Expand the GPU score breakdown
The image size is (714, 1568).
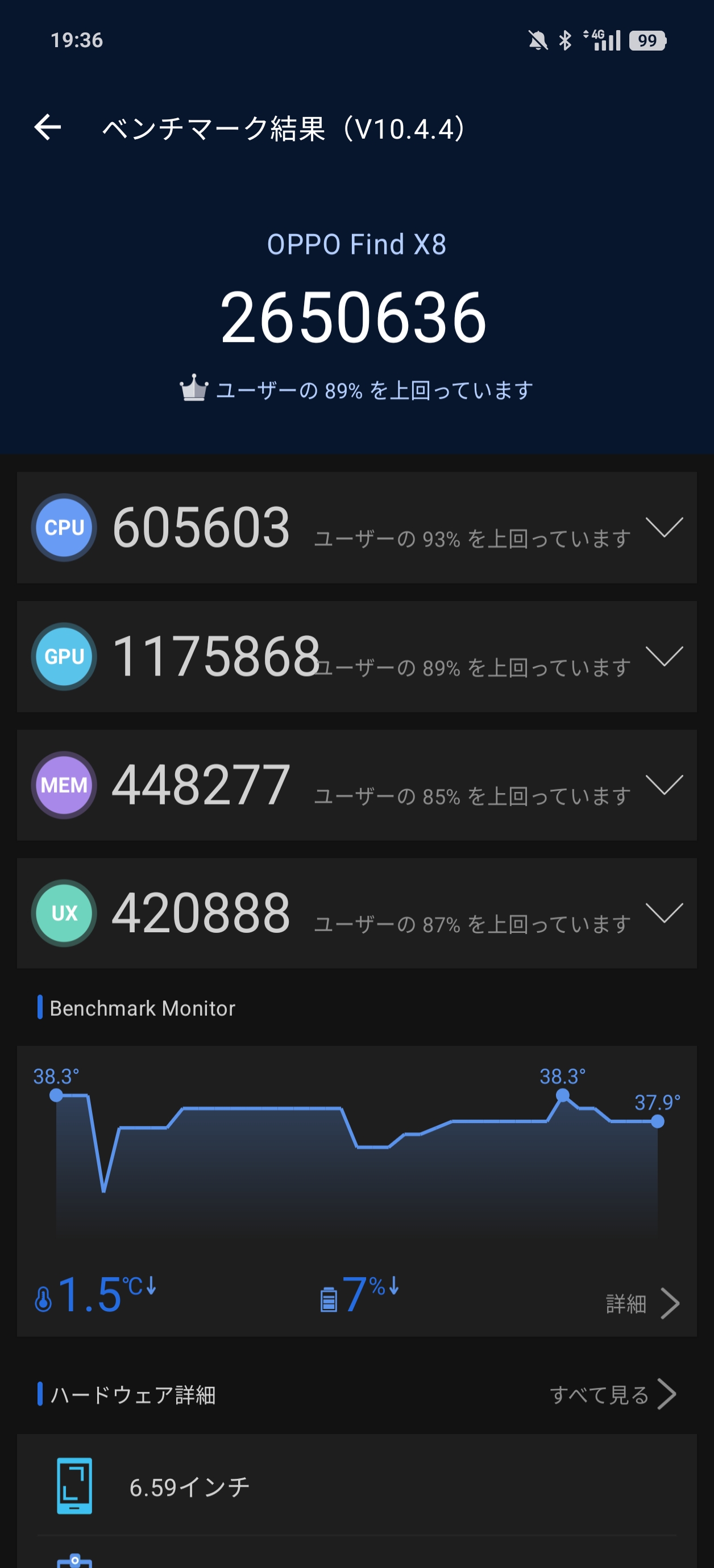[663, 656]
